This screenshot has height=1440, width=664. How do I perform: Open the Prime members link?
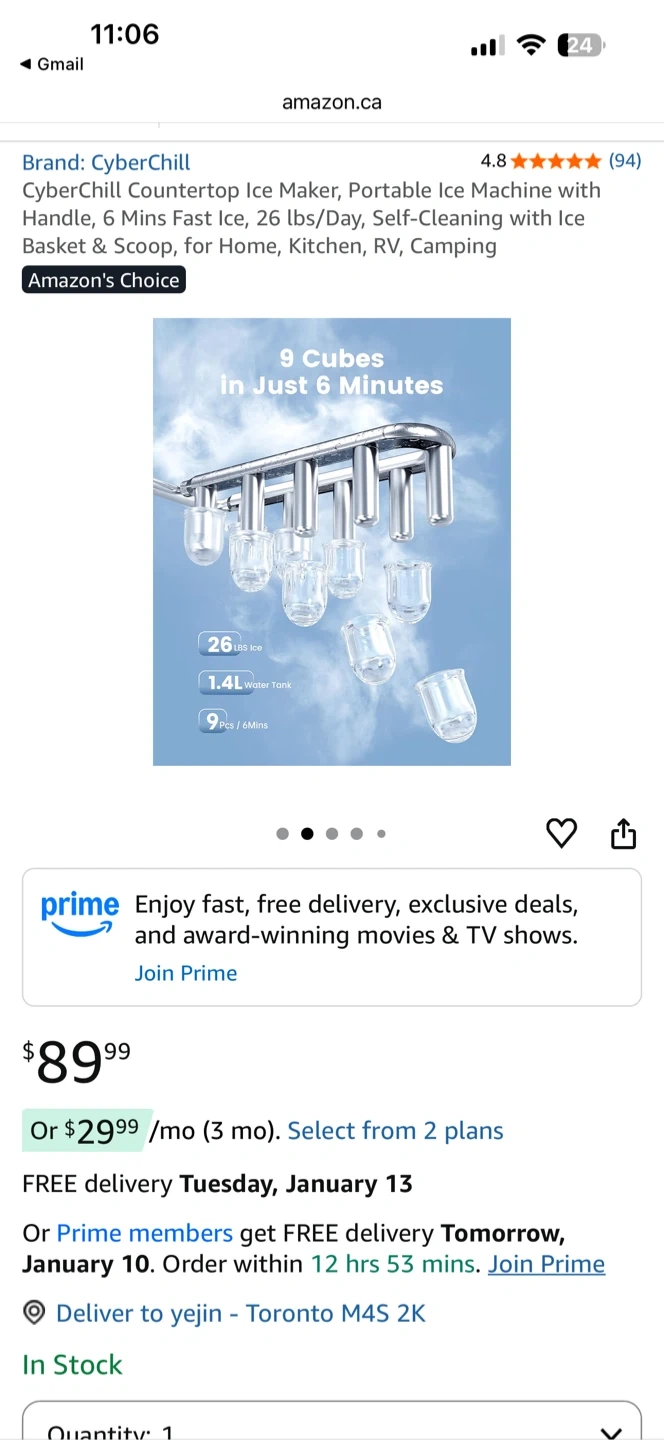(x=144, y=1233)
